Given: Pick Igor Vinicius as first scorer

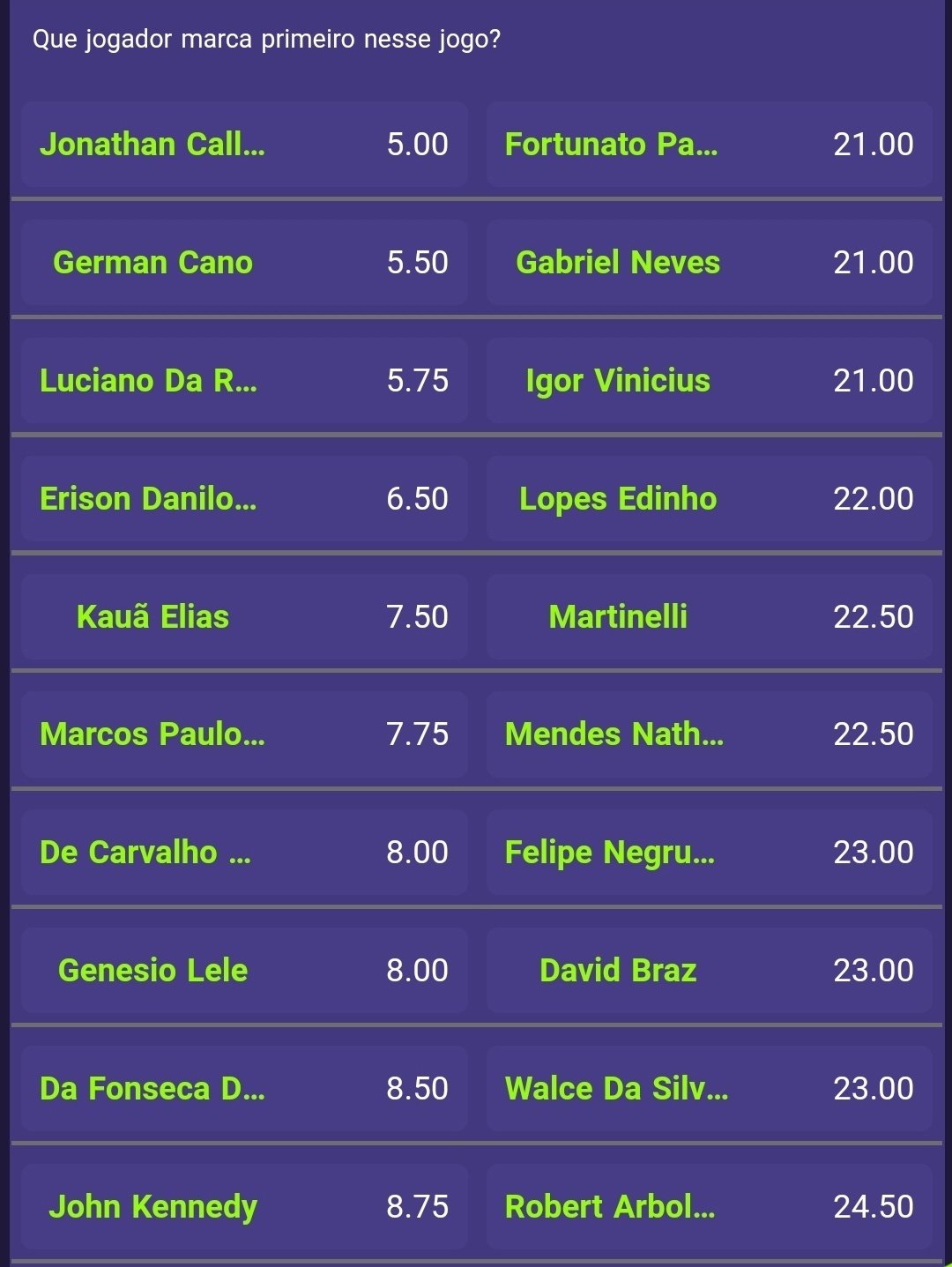Looking at the screenshot, I should pos(709,381).
